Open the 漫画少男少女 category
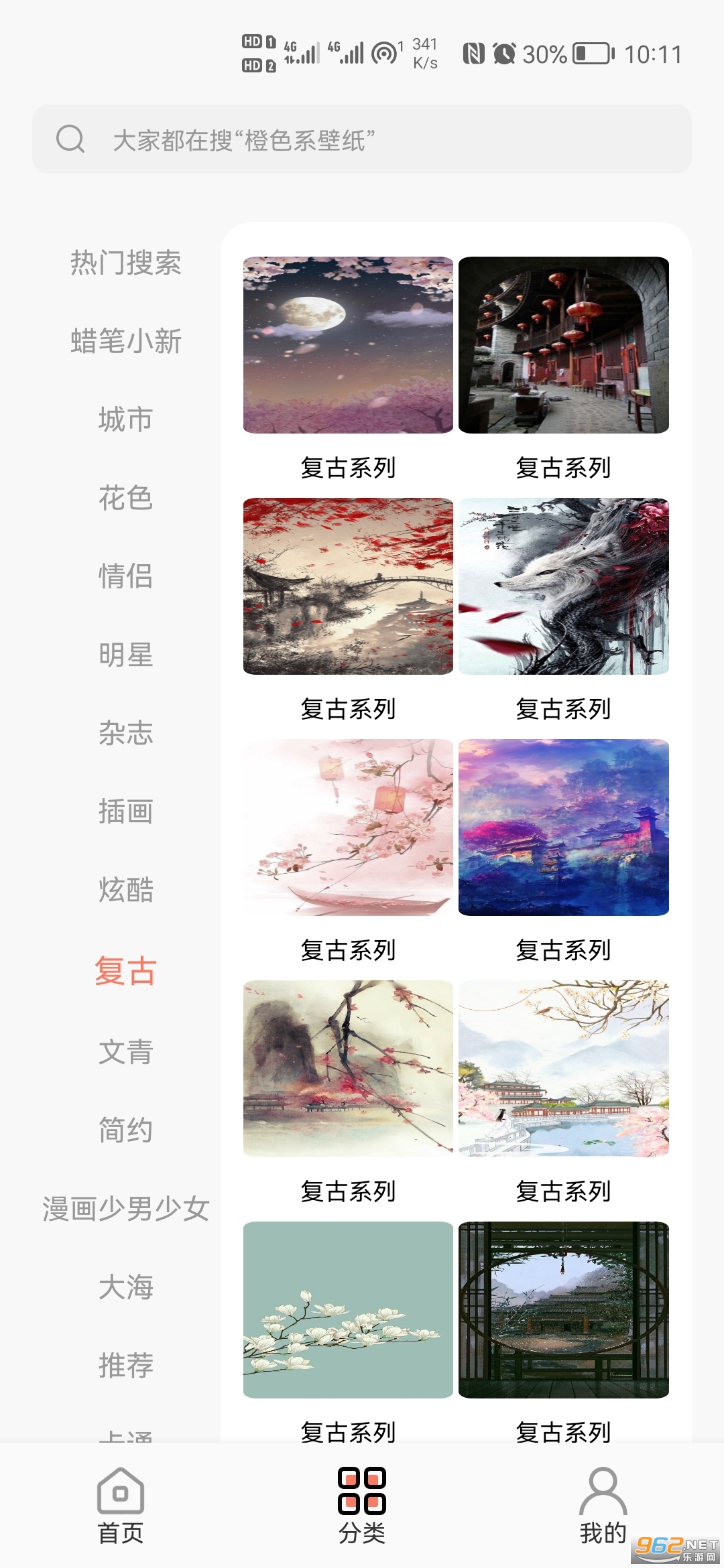The height and width of the screenshot is (1568, 724). click(126, 1208)
